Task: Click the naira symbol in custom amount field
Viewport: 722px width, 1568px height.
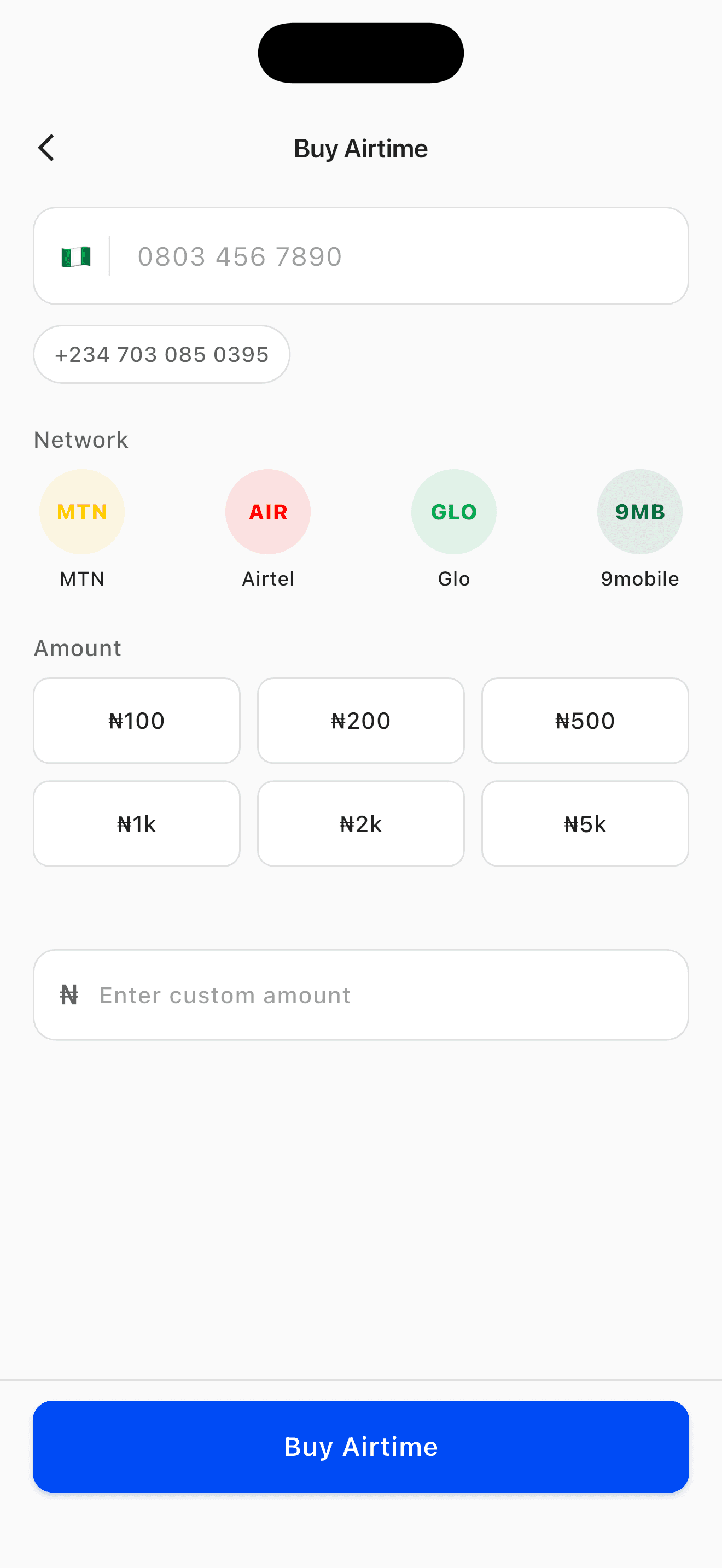Action: click(x=69, y=994)
